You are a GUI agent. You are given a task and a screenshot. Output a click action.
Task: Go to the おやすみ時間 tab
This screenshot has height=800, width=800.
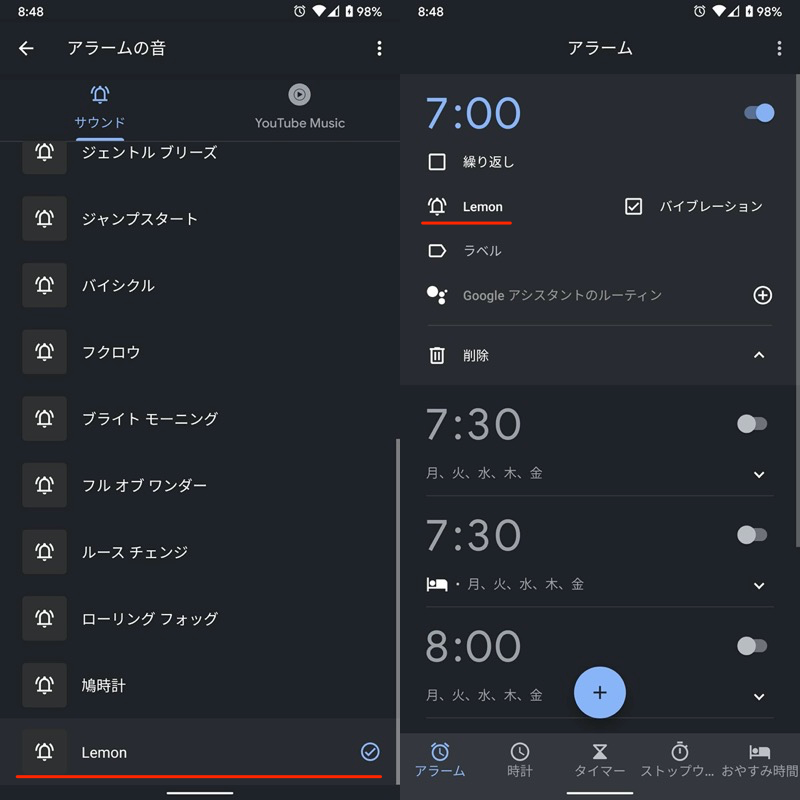pos(759,760)
